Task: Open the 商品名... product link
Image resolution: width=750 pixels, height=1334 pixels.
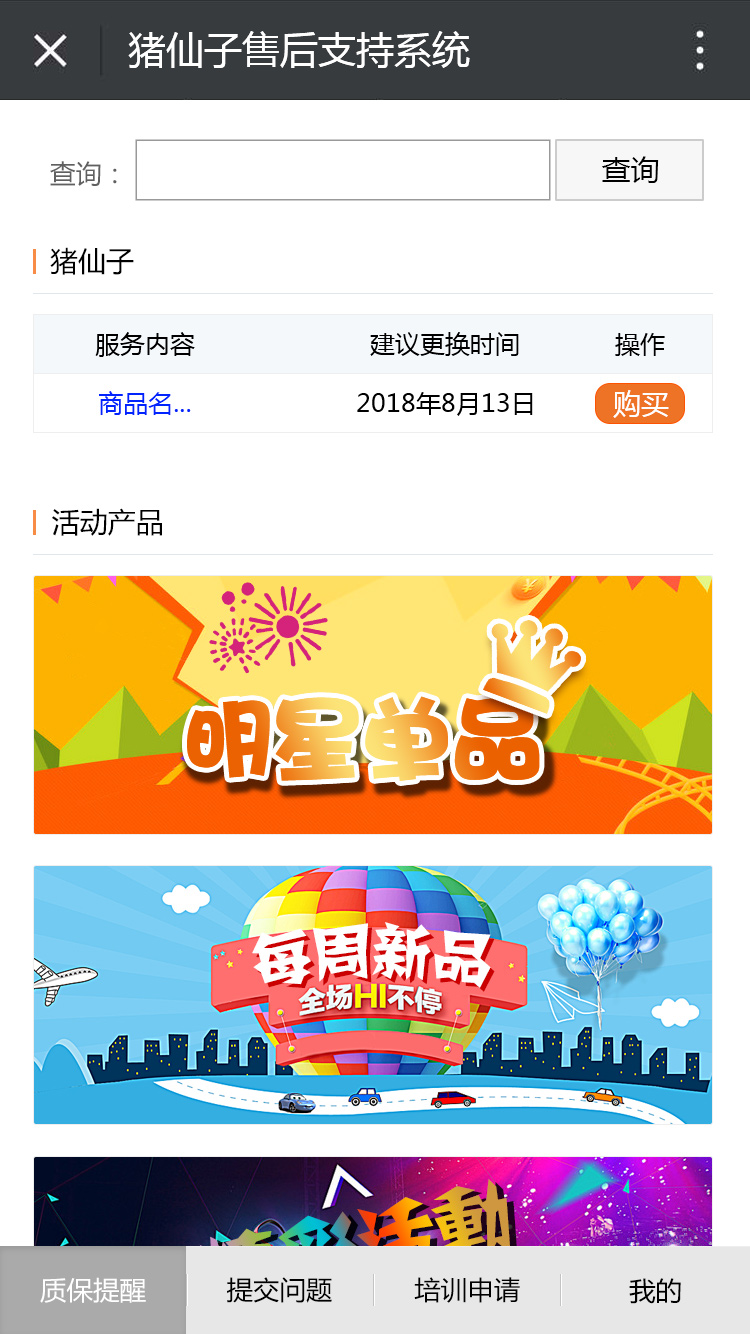Action: tap(145, 404)
